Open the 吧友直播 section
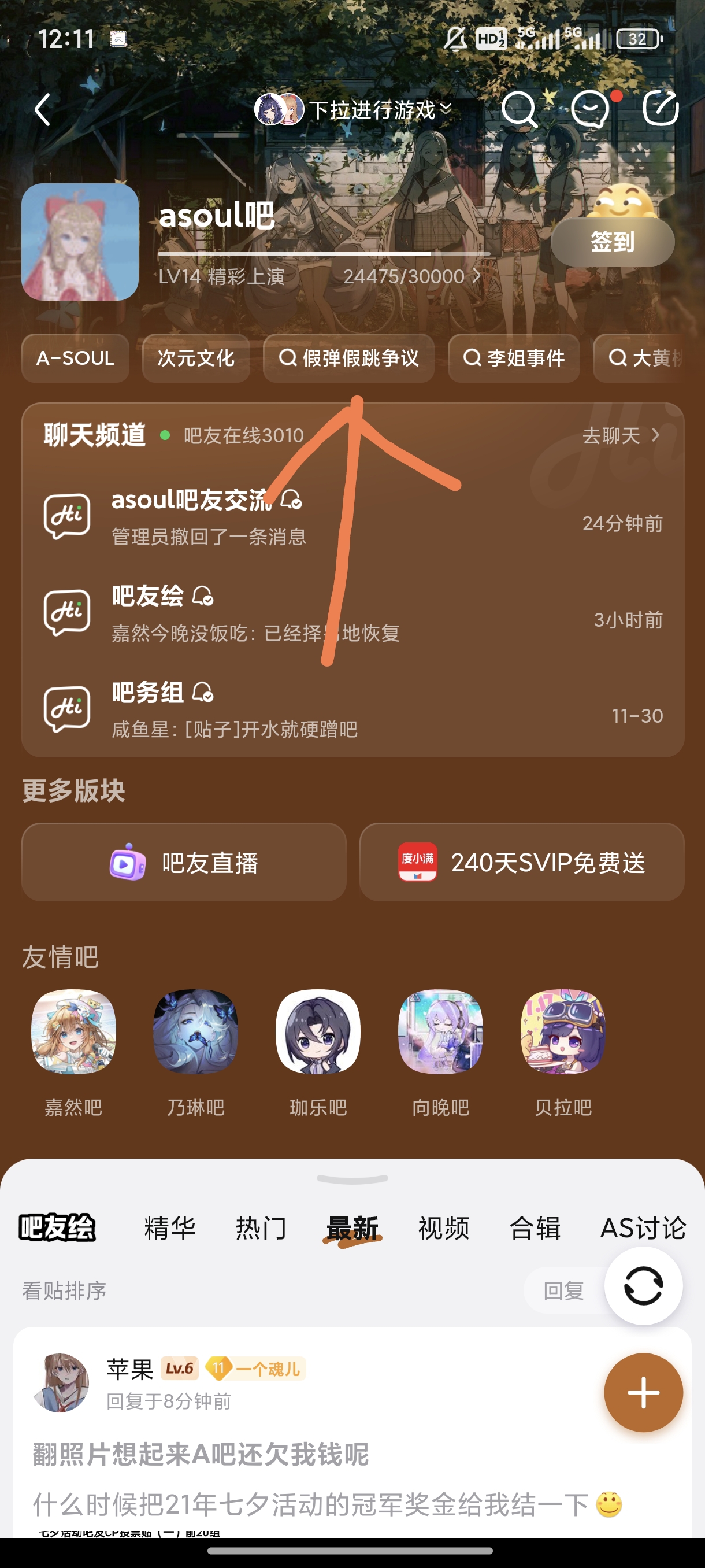The height and width of the screenshot is (1568, 705). tap(184, 863)
